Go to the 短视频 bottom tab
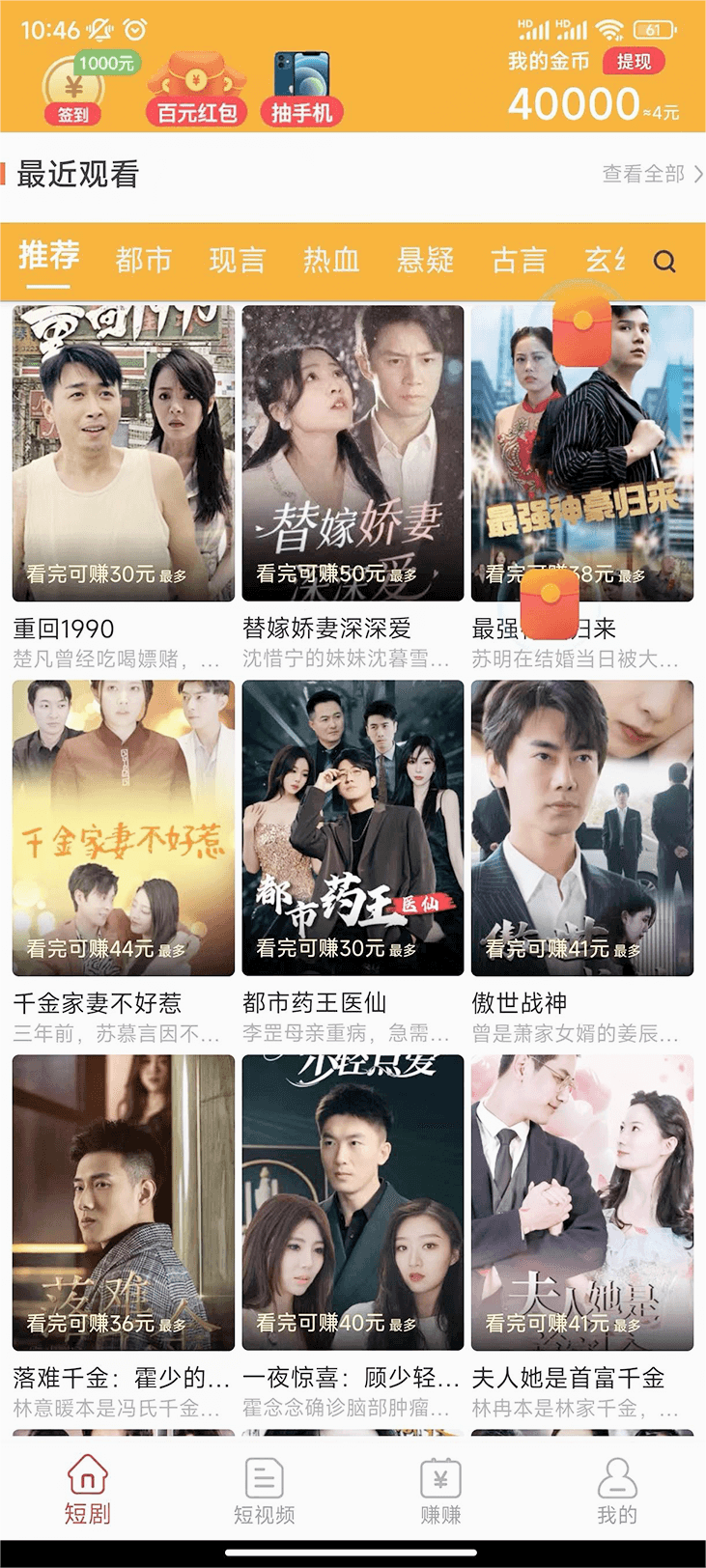 tap(265, 1491)
